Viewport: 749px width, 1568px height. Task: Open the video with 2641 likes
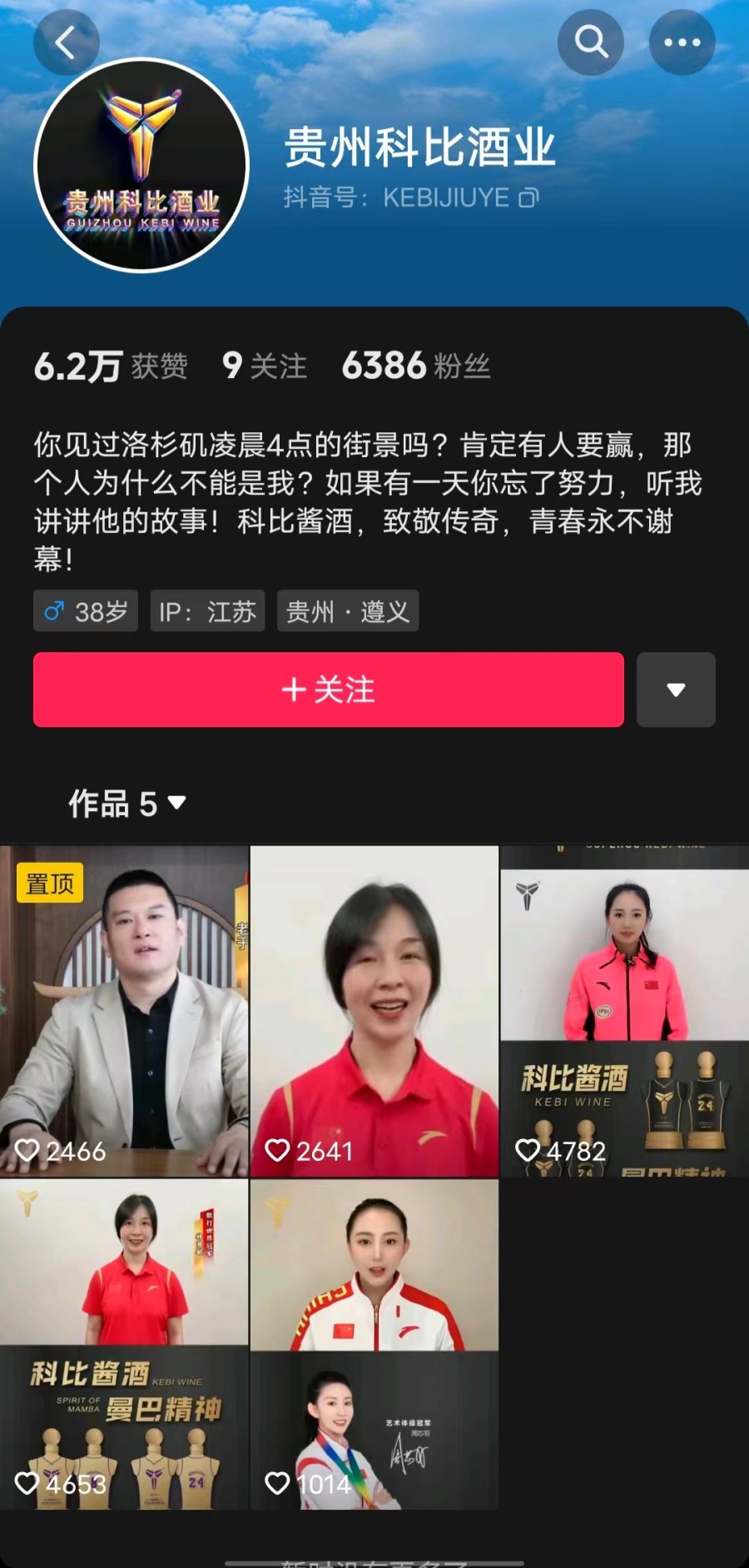pyautogui.click(x=374, y=1011)
